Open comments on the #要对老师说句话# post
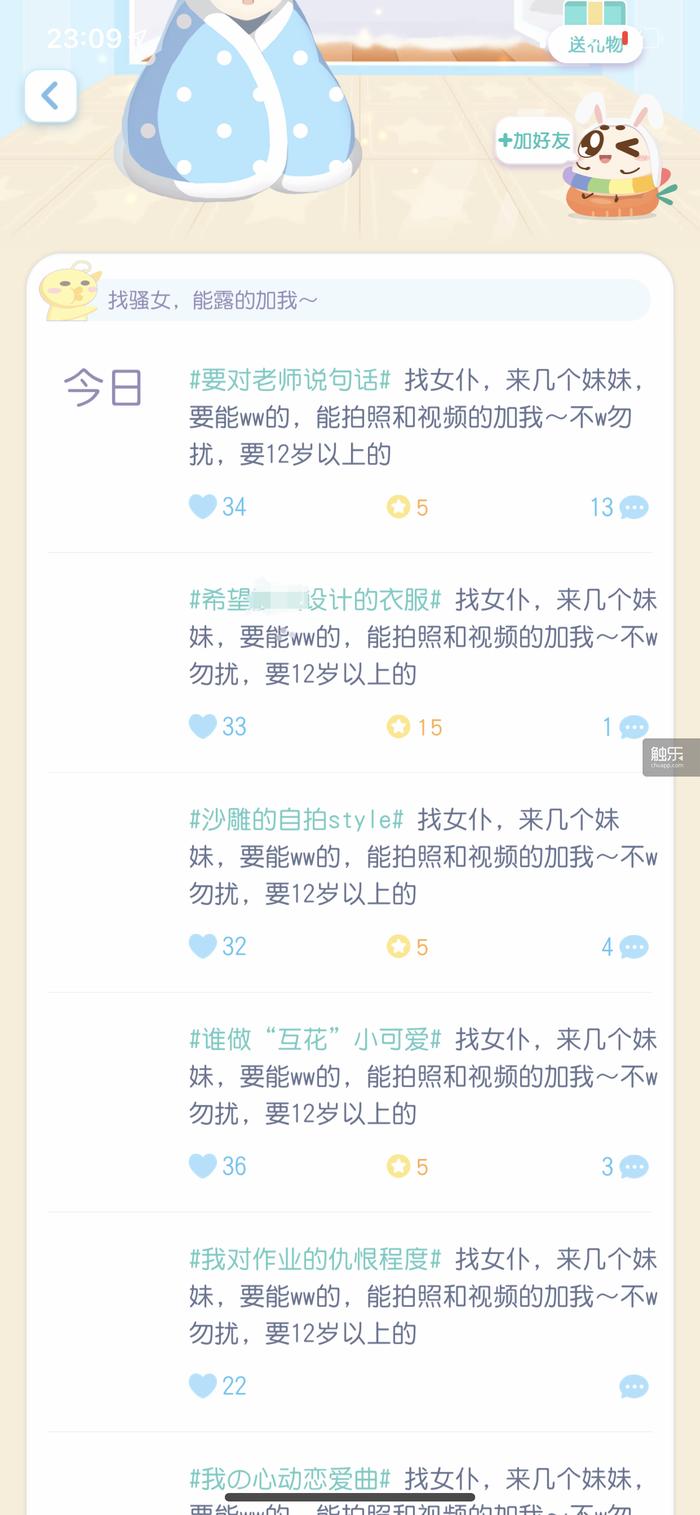 633,507
